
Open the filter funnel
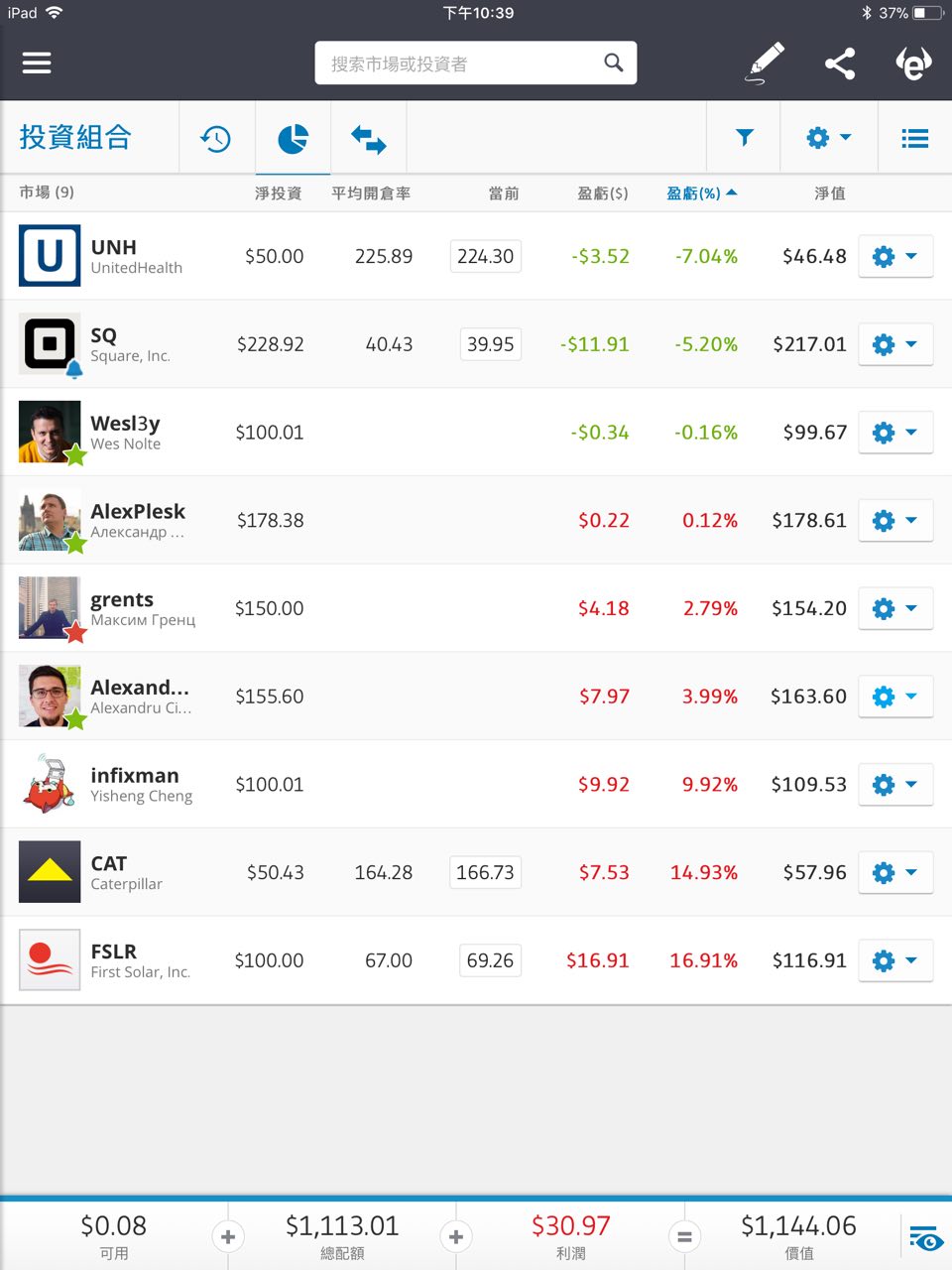(x=744, y=138)
